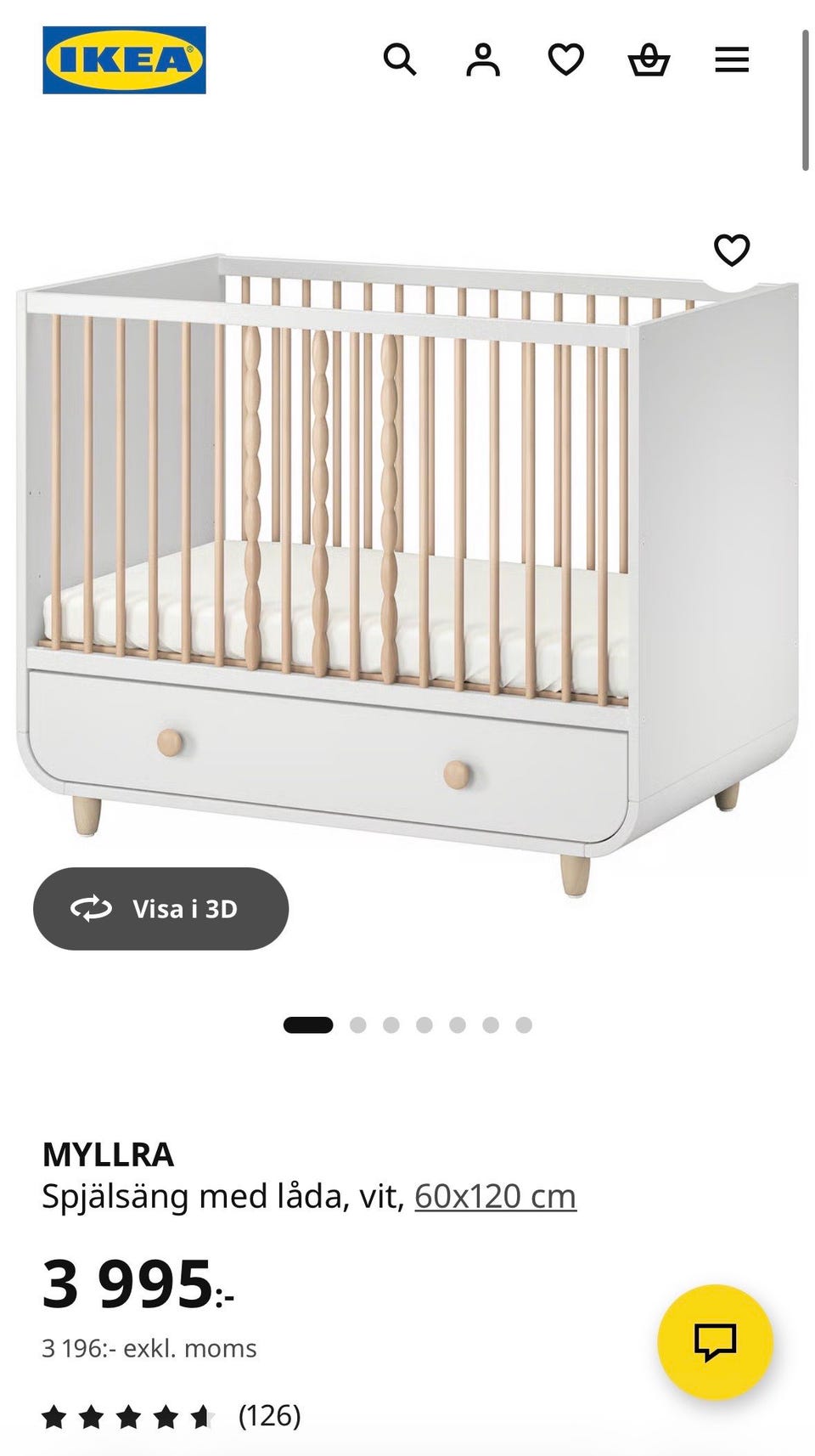The height and width of the screenshot is (1456, 815).
Task: Open the 60x120 cm size link
Action: [495, 1196]
